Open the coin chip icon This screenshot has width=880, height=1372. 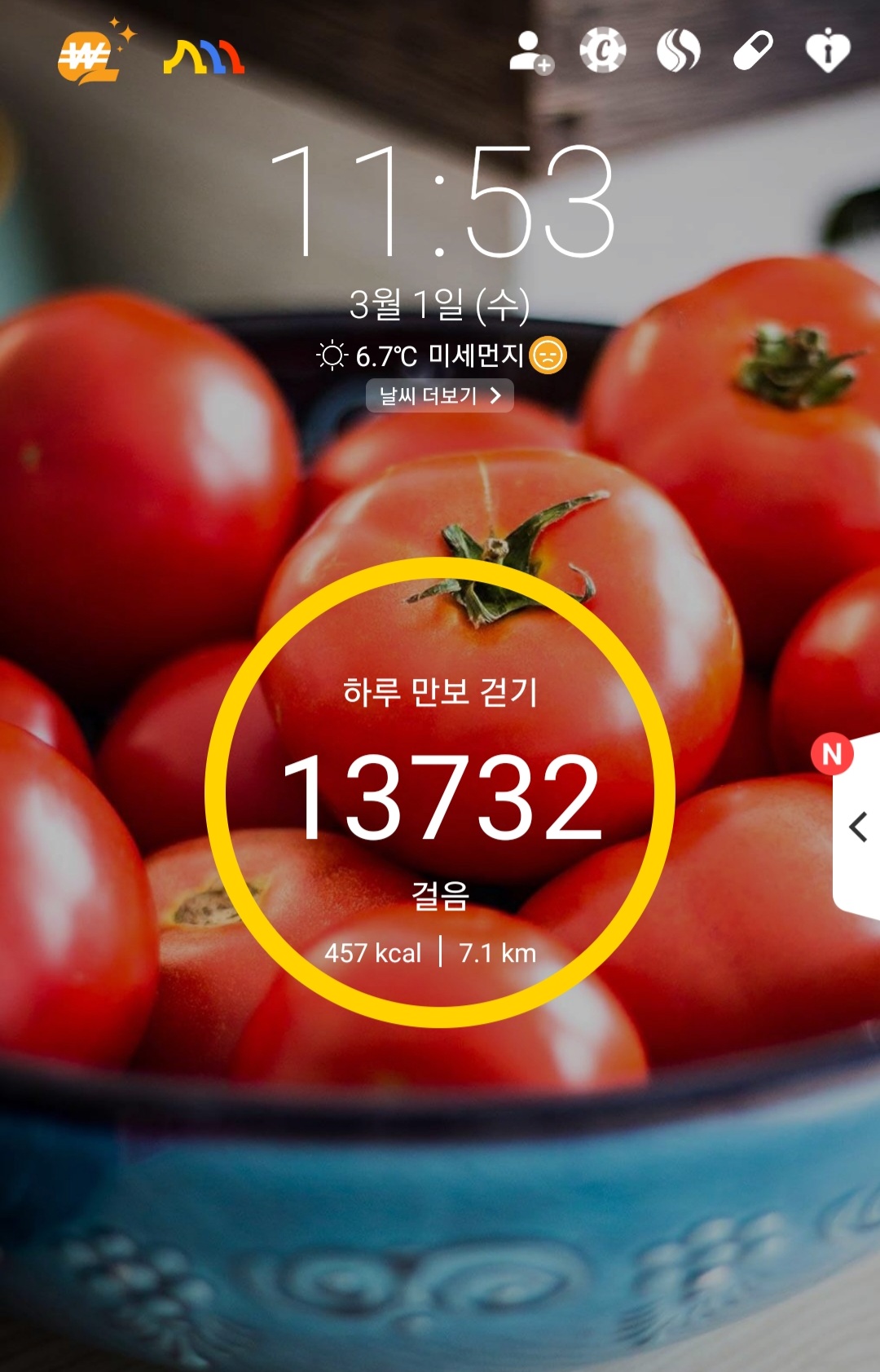click(x=603, y=51)
